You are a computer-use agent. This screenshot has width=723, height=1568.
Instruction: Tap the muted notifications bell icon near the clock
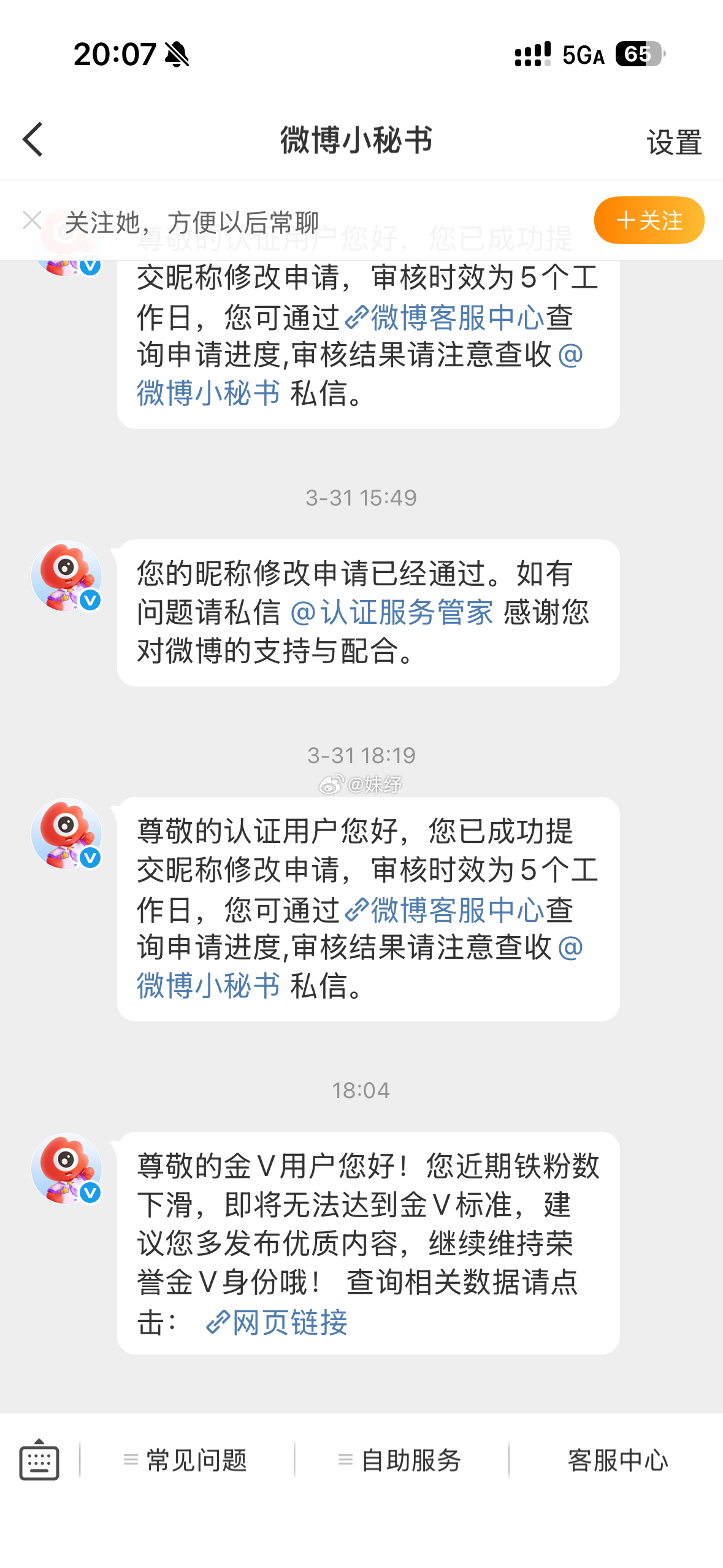pos(177,55)
